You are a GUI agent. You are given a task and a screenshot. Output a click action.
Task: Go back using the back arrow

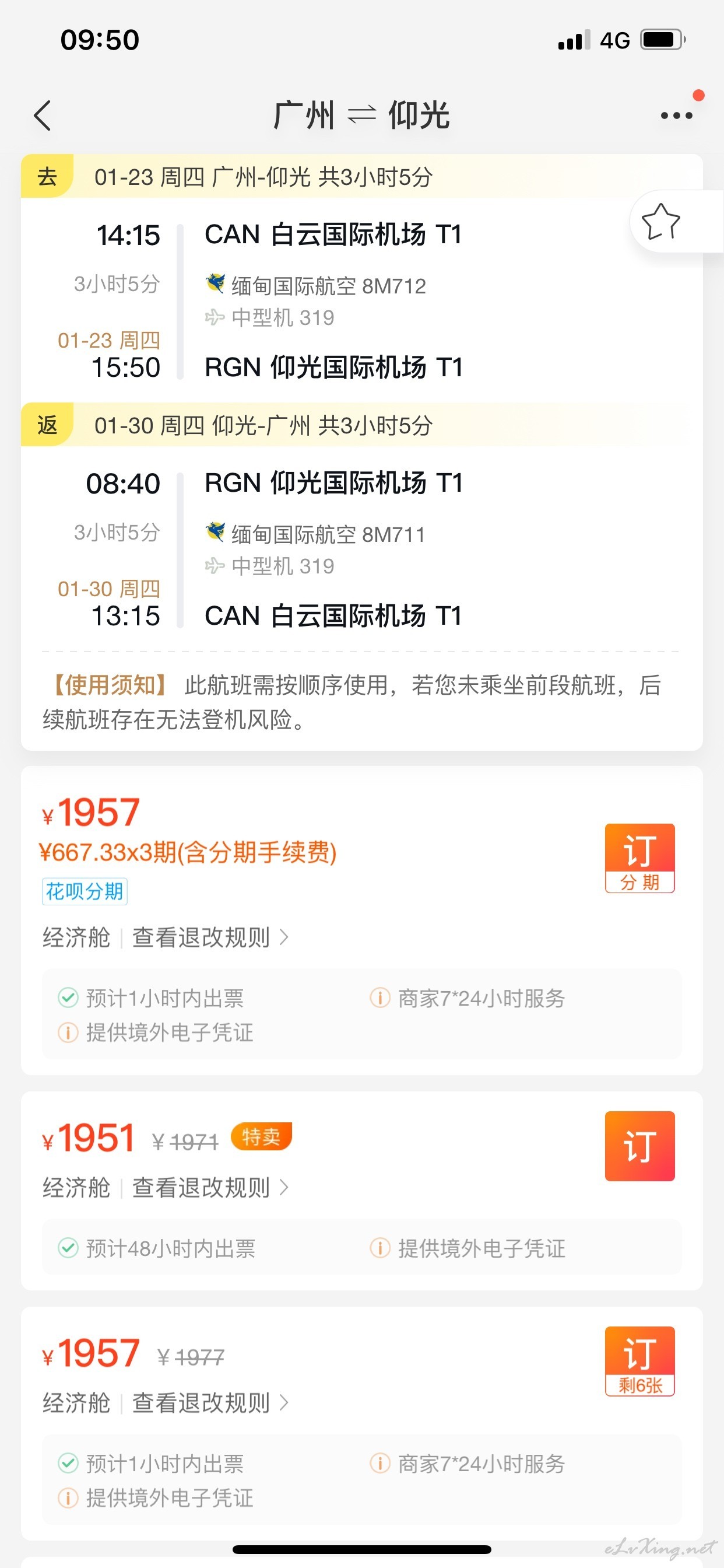tap(42, 116)
